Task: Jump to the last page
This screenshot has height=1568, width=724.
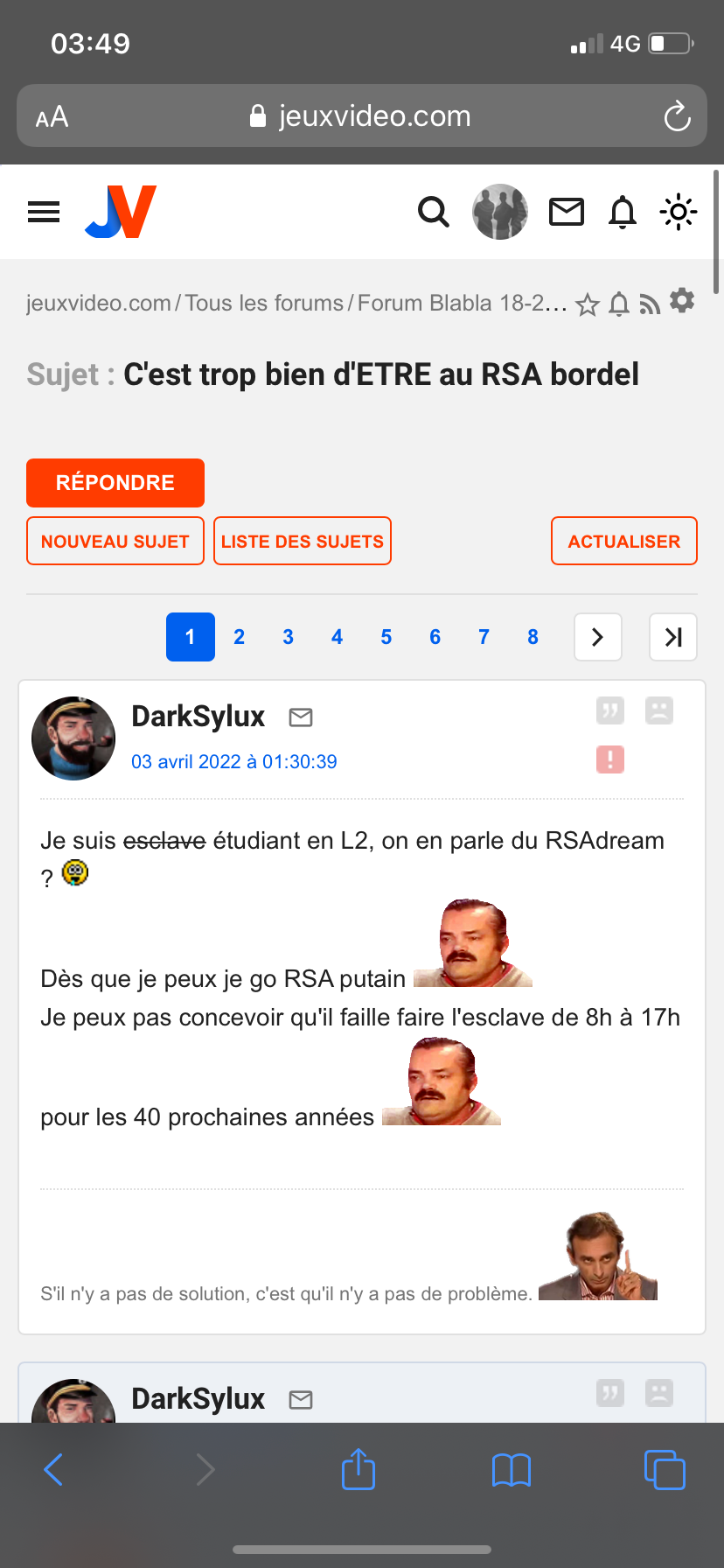Action: click(673, 637)
